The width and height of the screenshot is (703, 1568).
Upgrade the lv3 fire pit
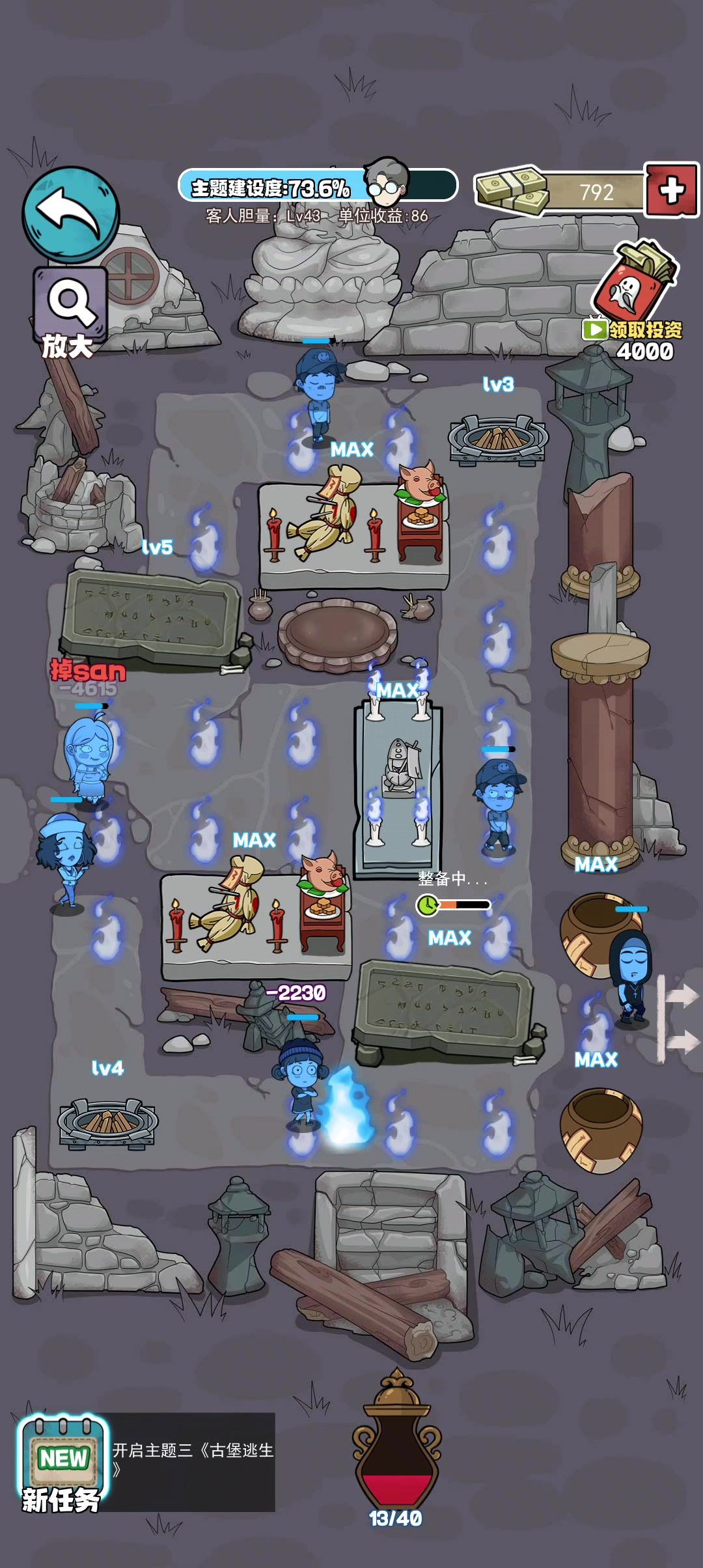pyautogui.click(x=498, y=440)
